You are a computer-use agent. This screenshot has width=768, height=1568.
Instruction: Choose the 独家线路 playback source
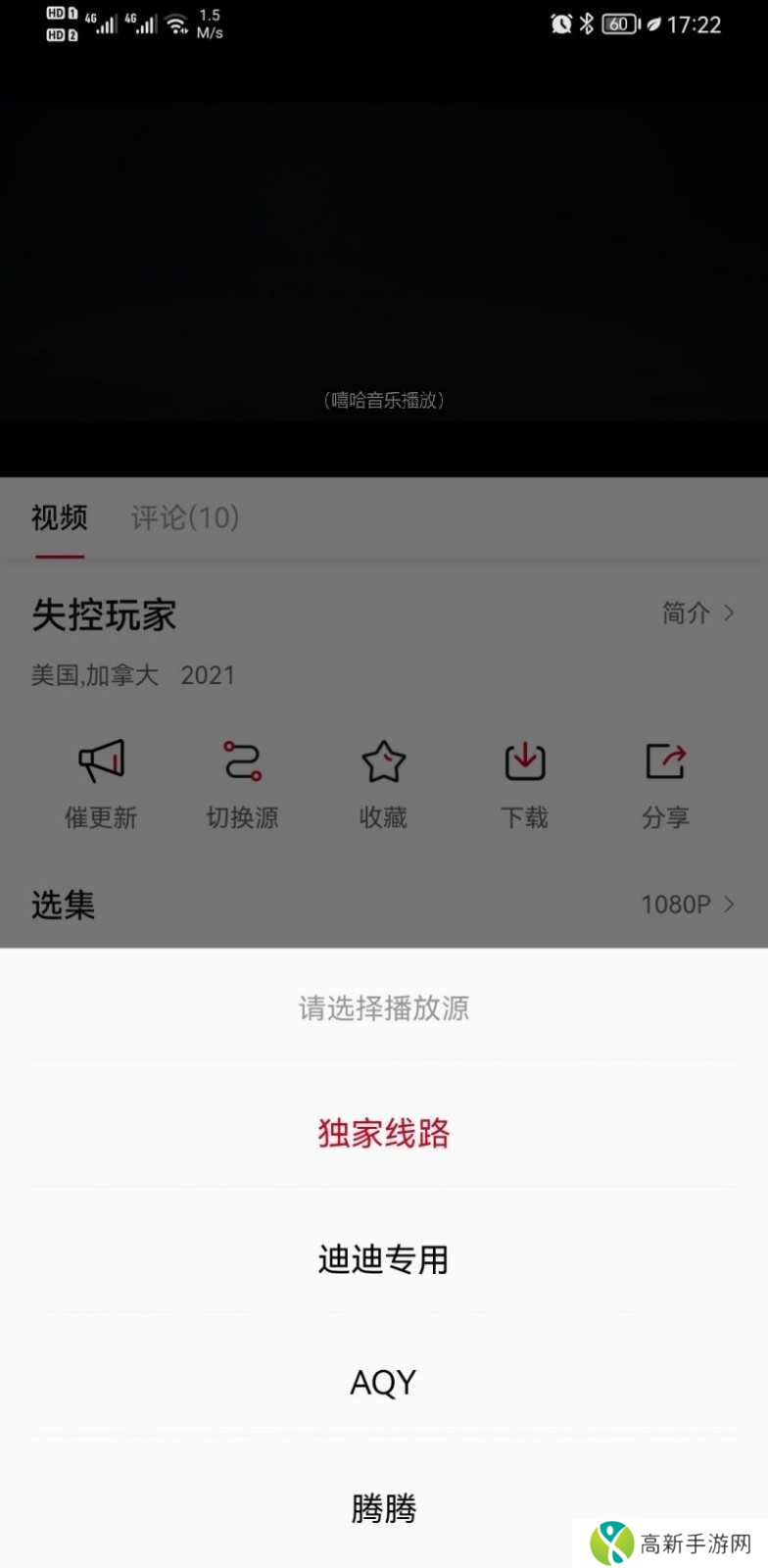pos(384,1133)
